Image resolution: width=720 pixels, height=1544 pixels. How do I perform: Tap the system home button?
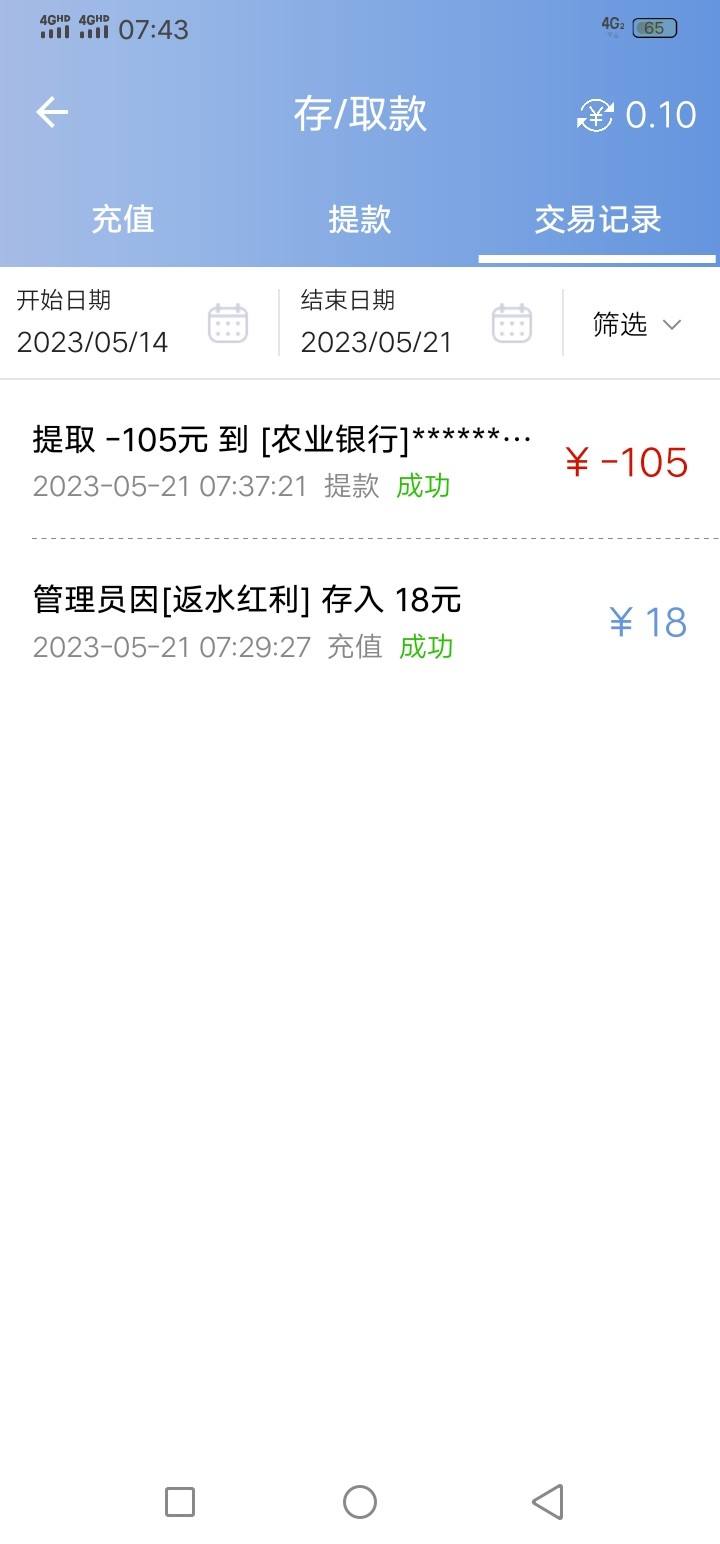click(360, 1501)
